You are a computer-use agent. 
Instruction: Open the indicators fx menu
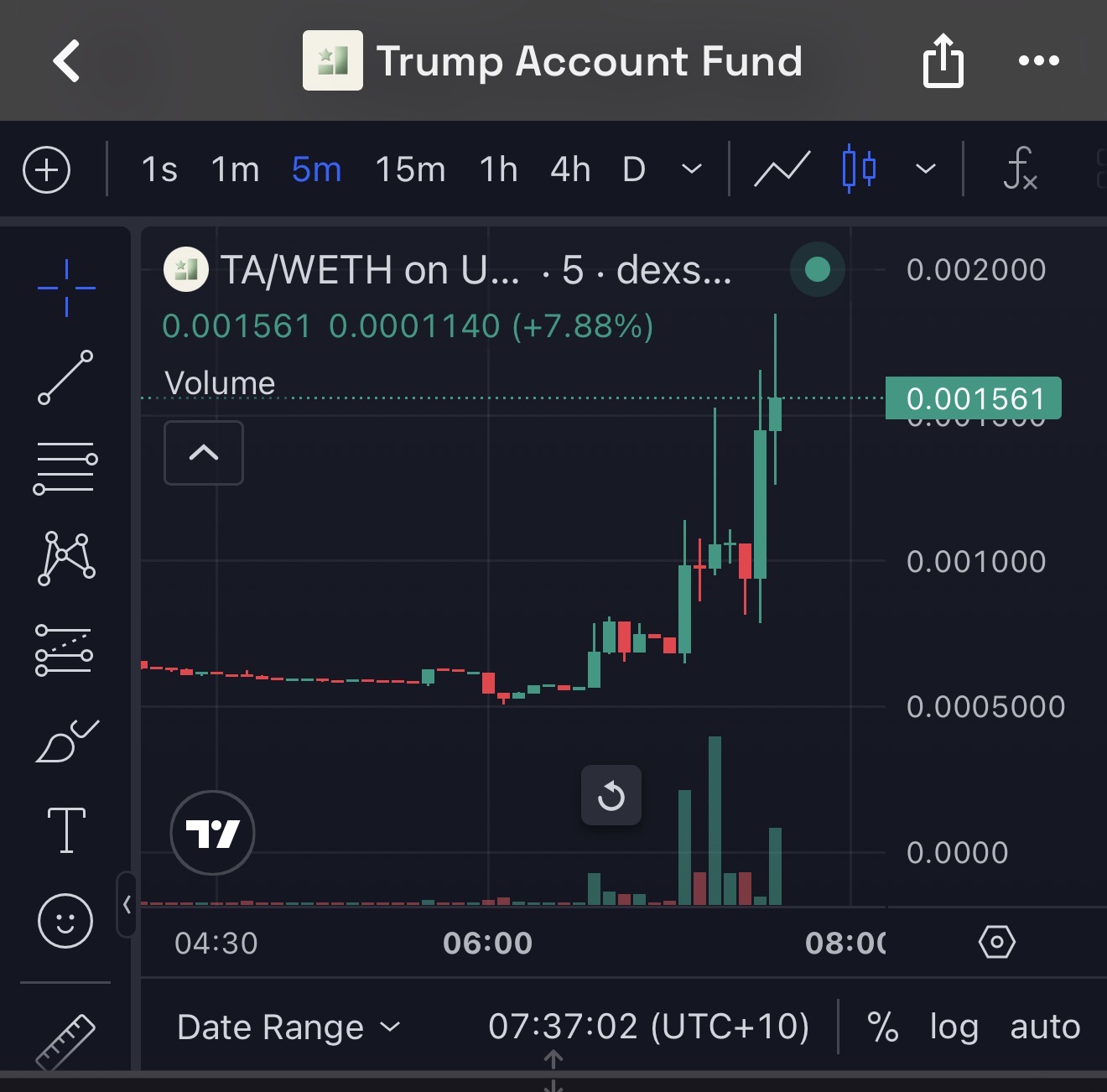tap(1021, 169)
